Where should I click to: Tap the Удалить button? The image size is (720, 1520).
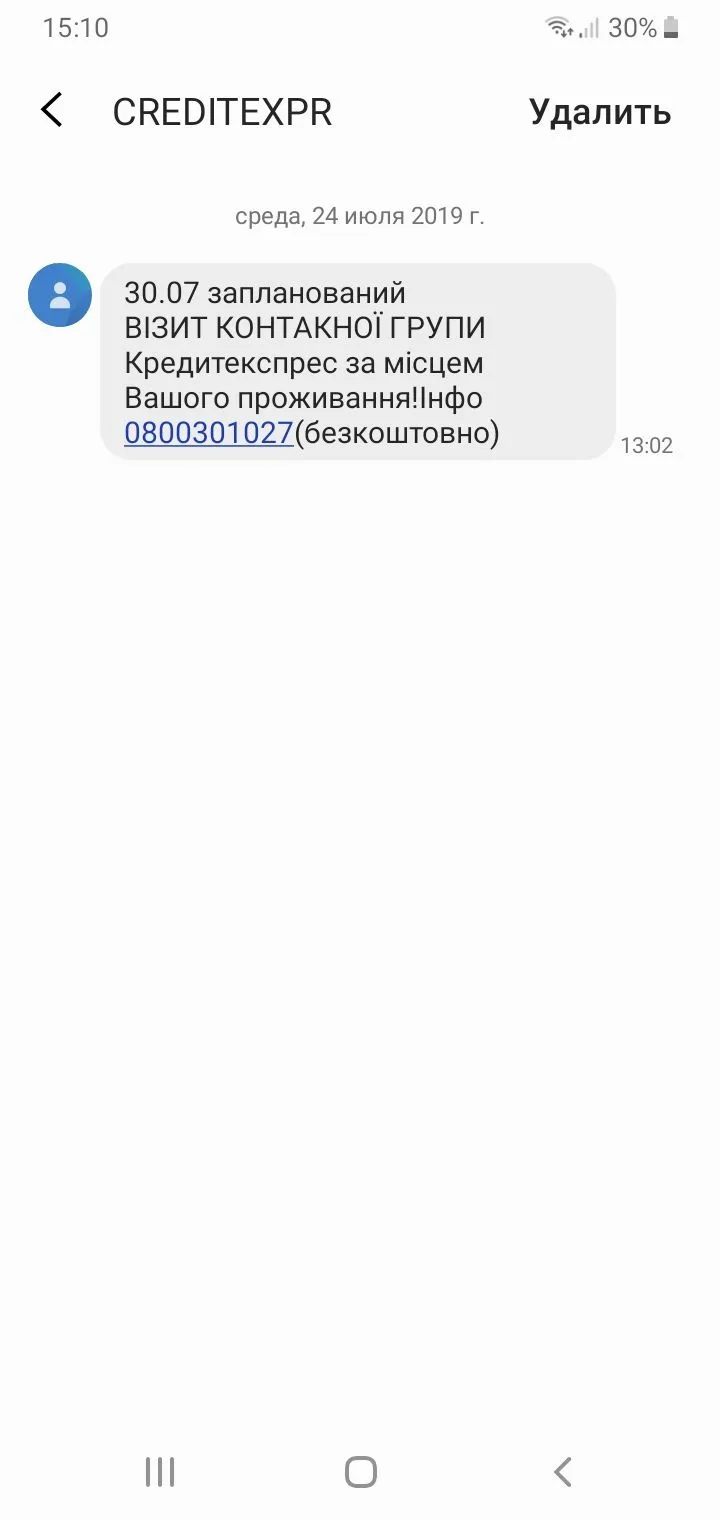[599, 112]
